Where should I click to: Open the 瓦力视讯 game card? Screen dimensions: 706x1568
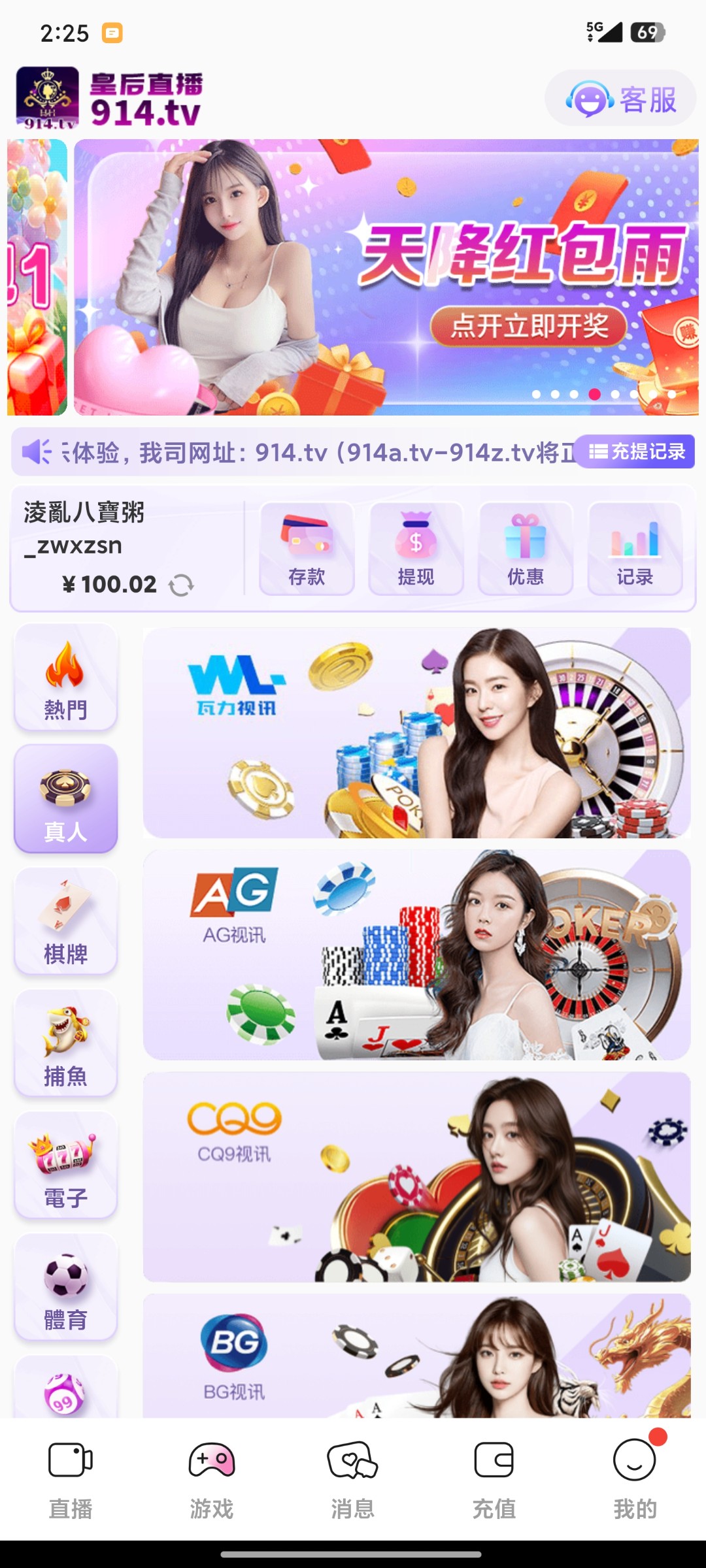(x=416, y=733)
